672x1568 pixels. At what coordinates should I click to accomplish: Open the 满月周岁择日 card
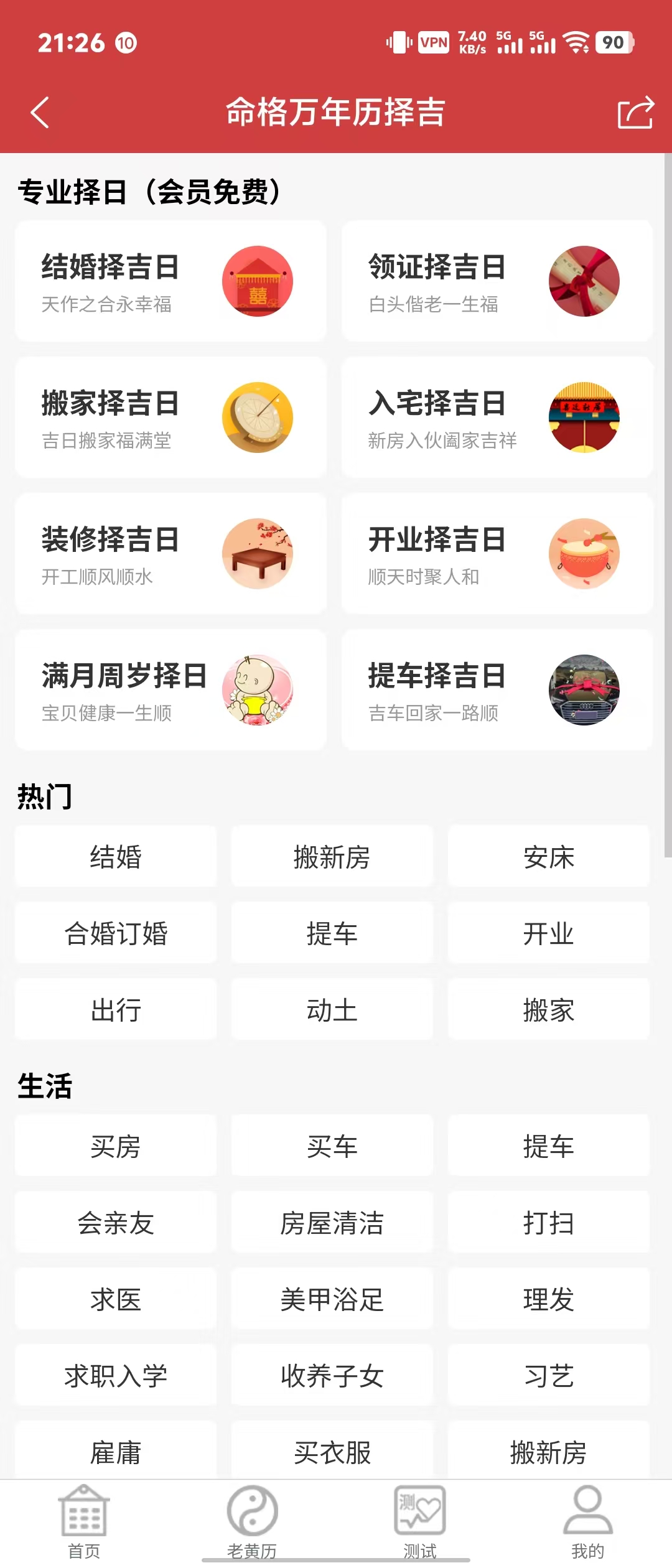[171, 689]
